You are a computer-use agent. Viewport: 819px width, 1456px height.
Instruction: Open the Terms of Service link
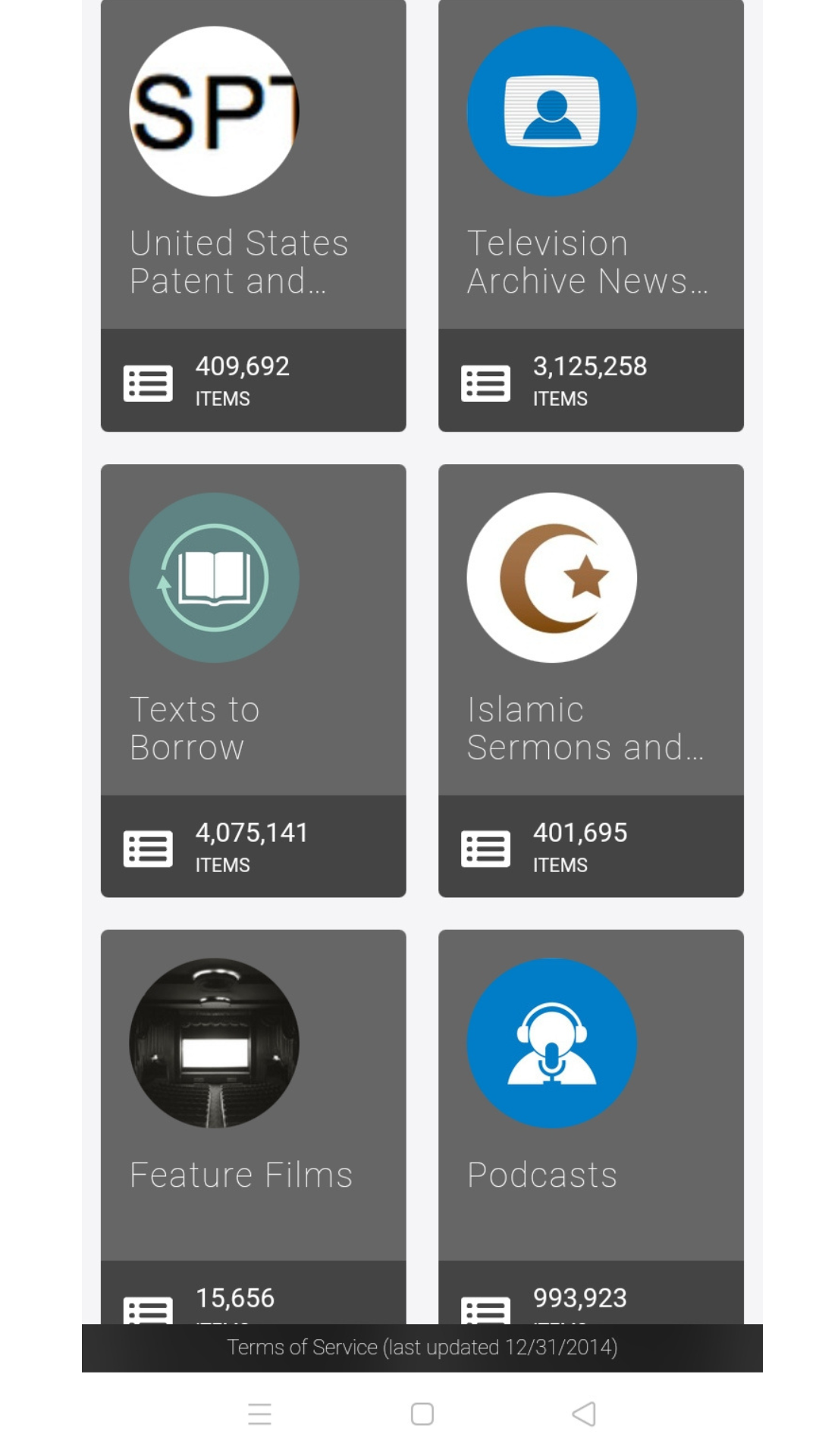click(x=422, y=1348)
